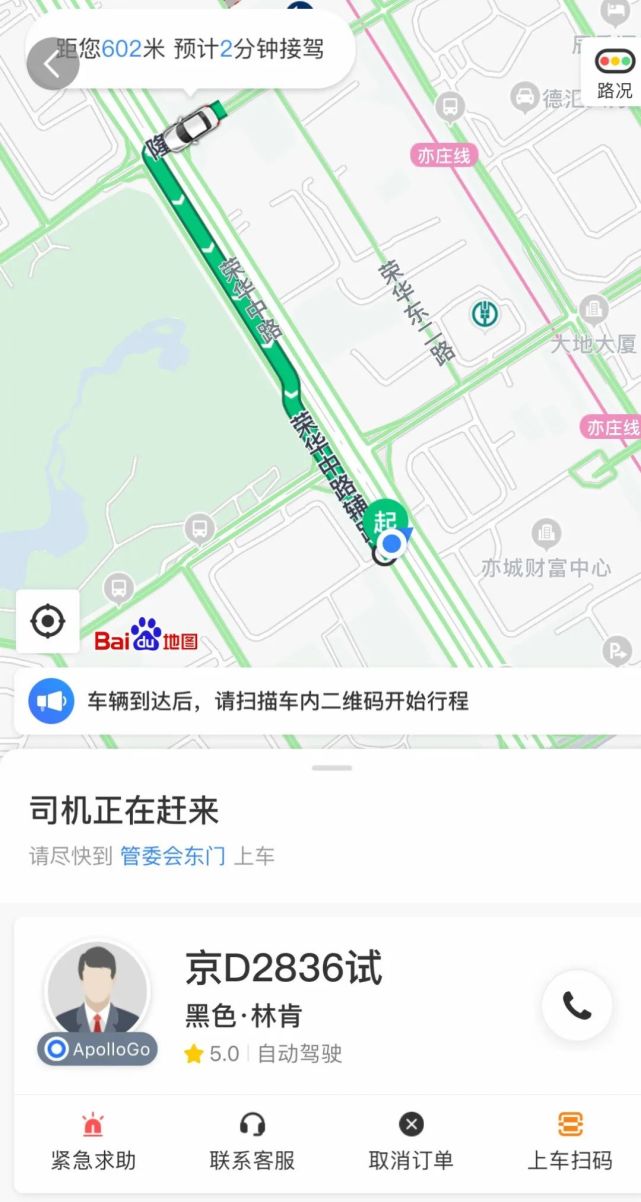641x1202 pixels.
Task: Expand the bottom sheet drag handle
Action: click(332, 768)
